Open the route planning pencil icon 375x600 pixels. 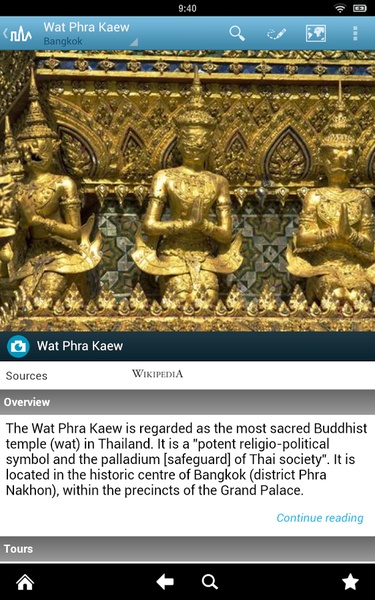276,34
